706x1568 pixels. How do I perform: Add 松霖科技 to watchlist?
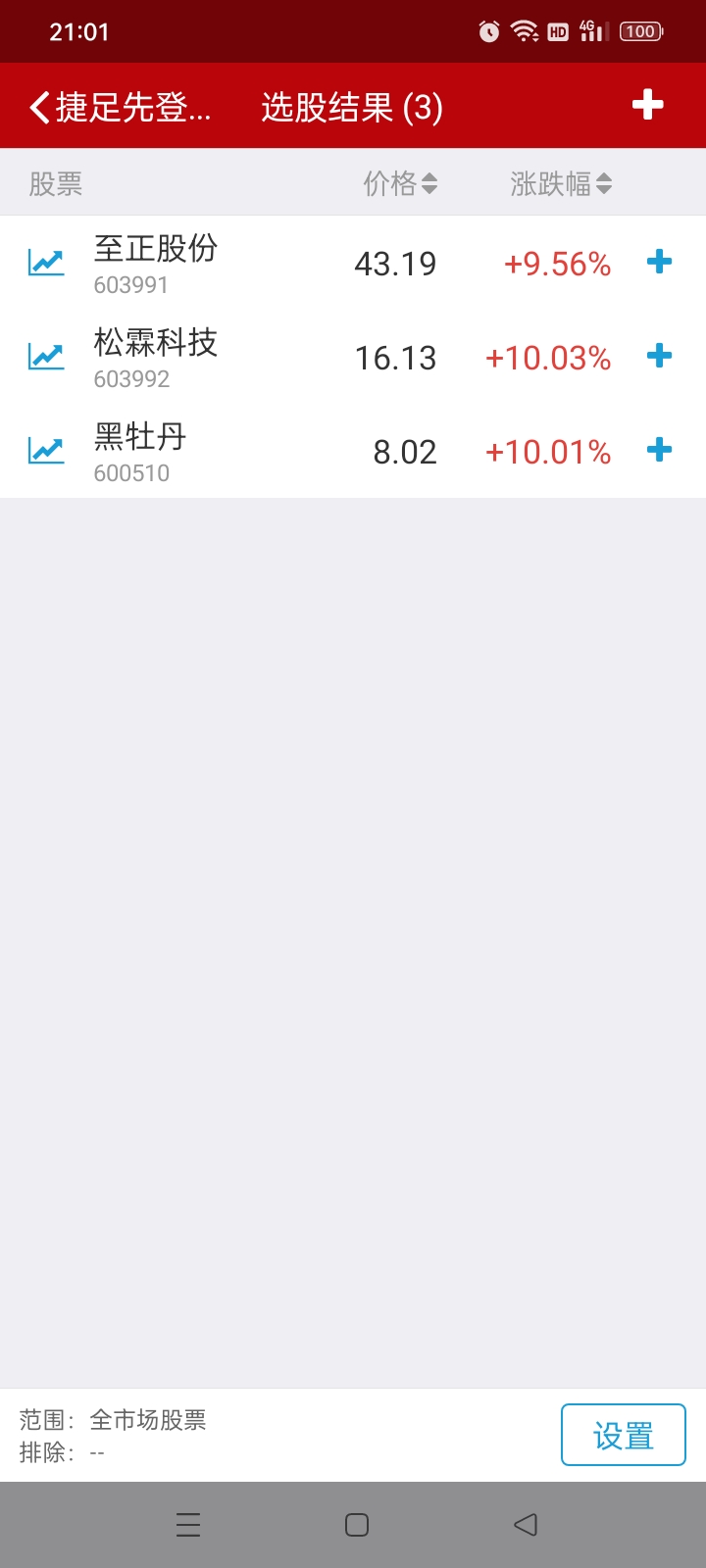[x=660, y=356]
